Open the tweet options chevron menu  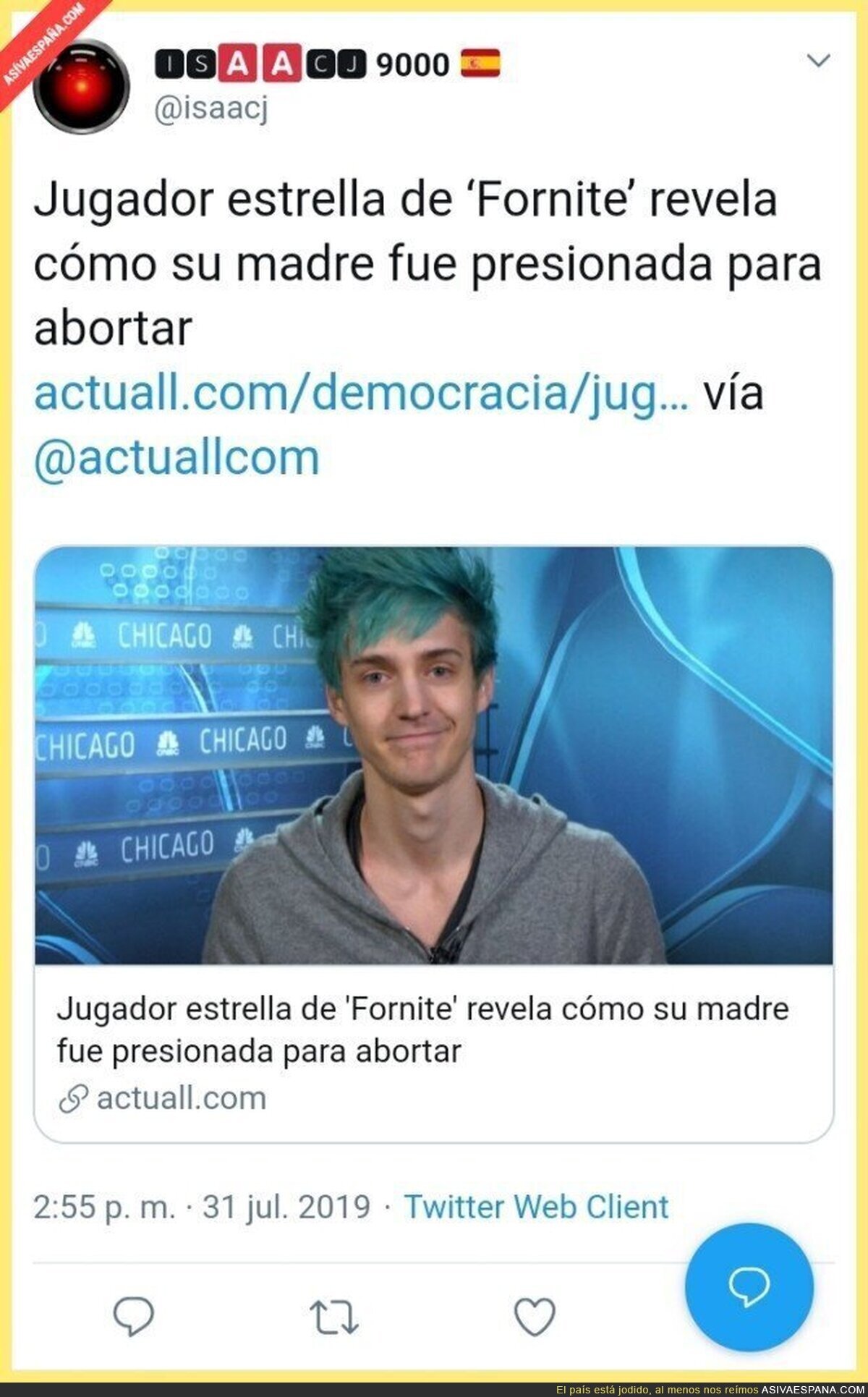click(818, 61)
